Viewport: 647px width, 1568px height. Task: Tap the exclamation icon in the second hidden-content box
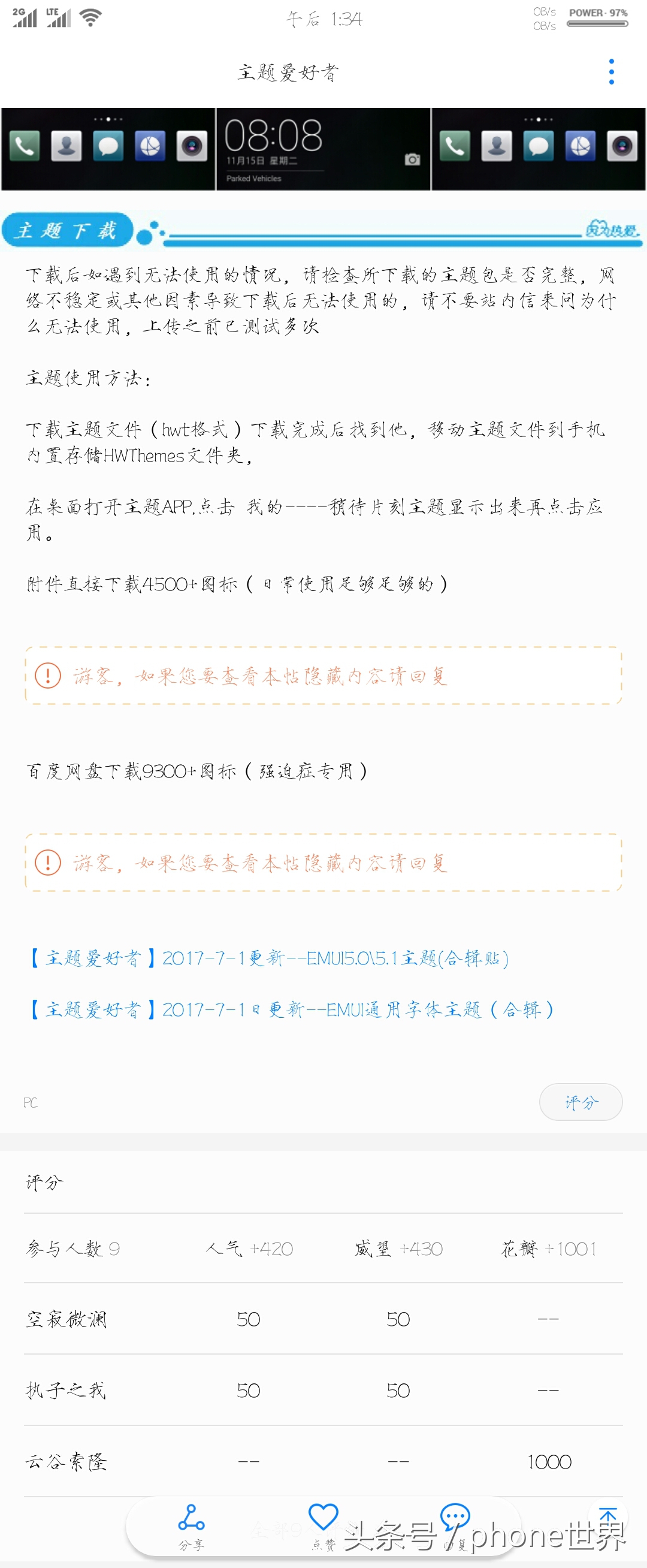(x=49, y=862)
